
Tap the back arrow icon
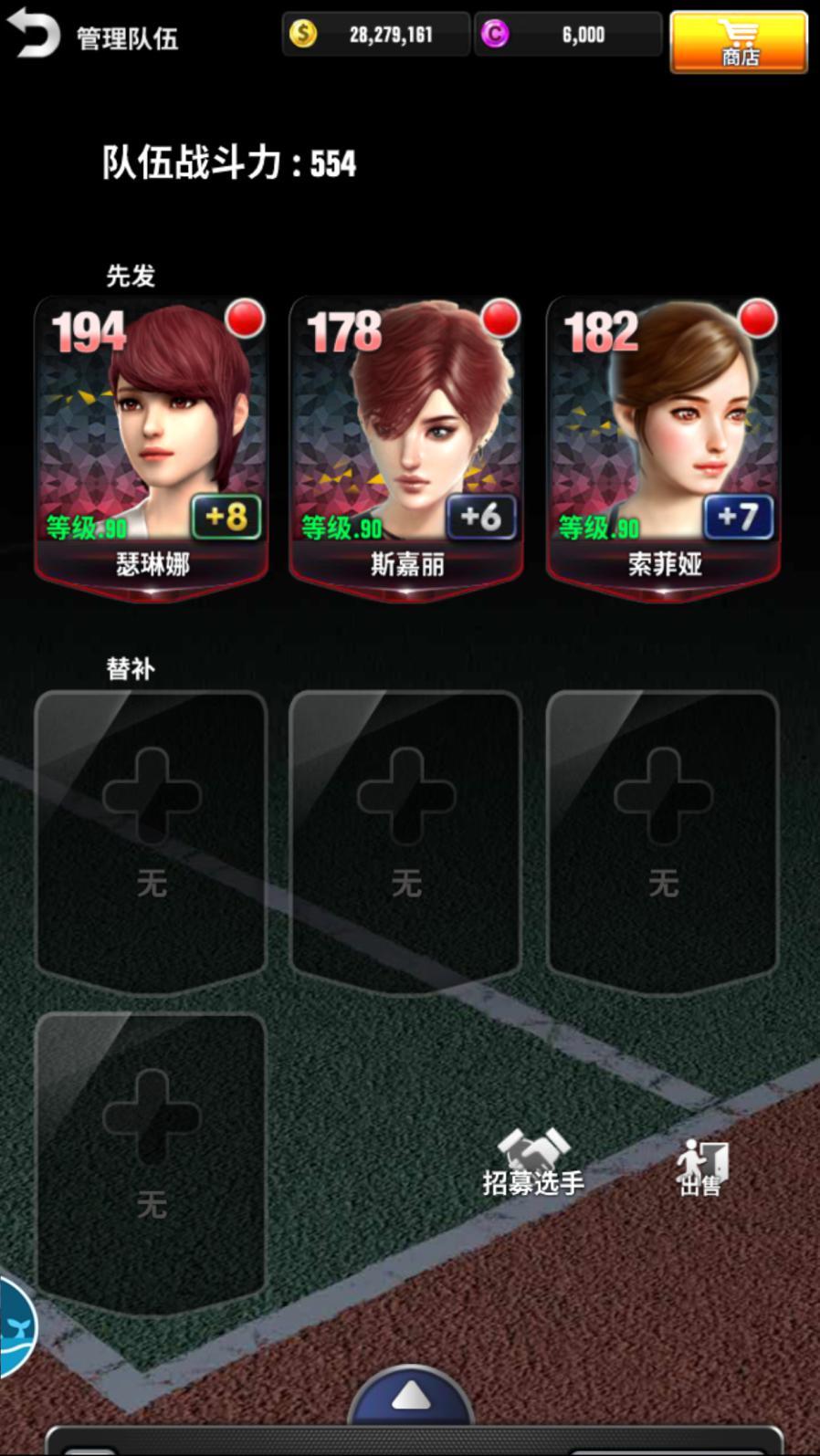coord(33,35)
